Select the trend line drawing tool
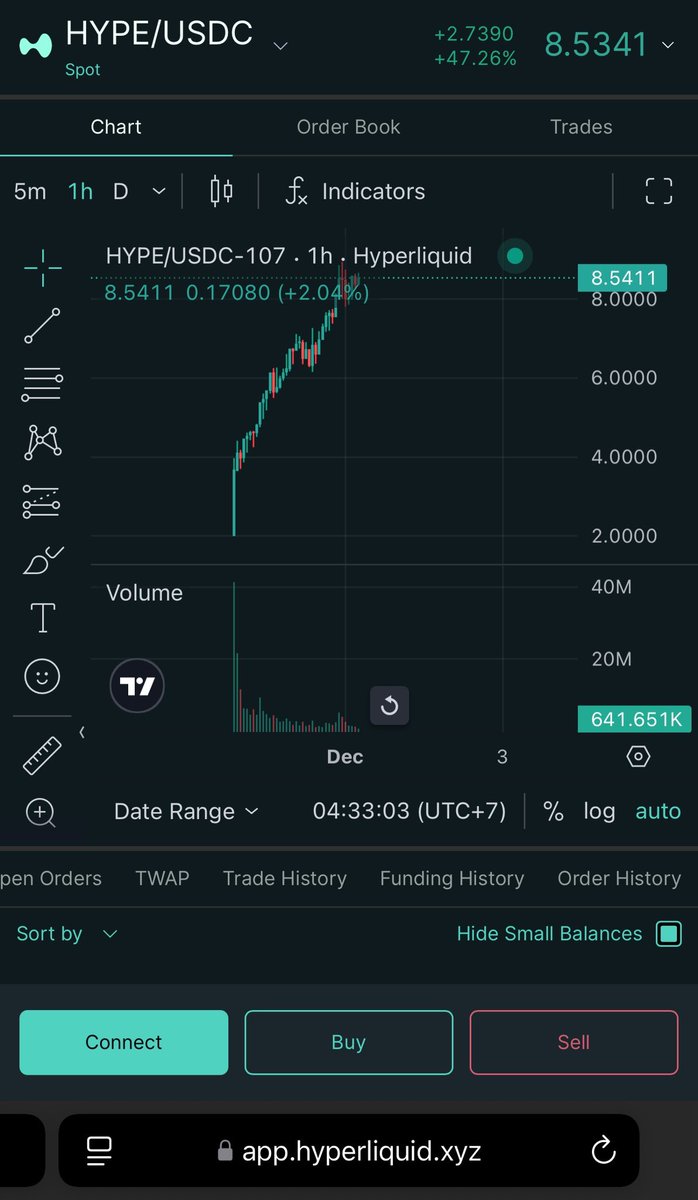Viewport: 698px width, 1200px height. coord(42,326)
